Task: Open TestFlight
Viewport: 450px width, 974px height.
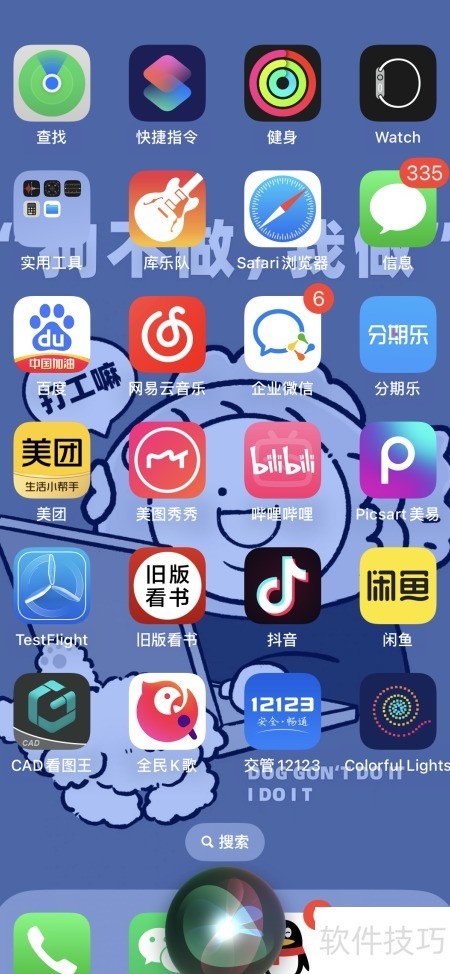Action: [x=52, y=585]
